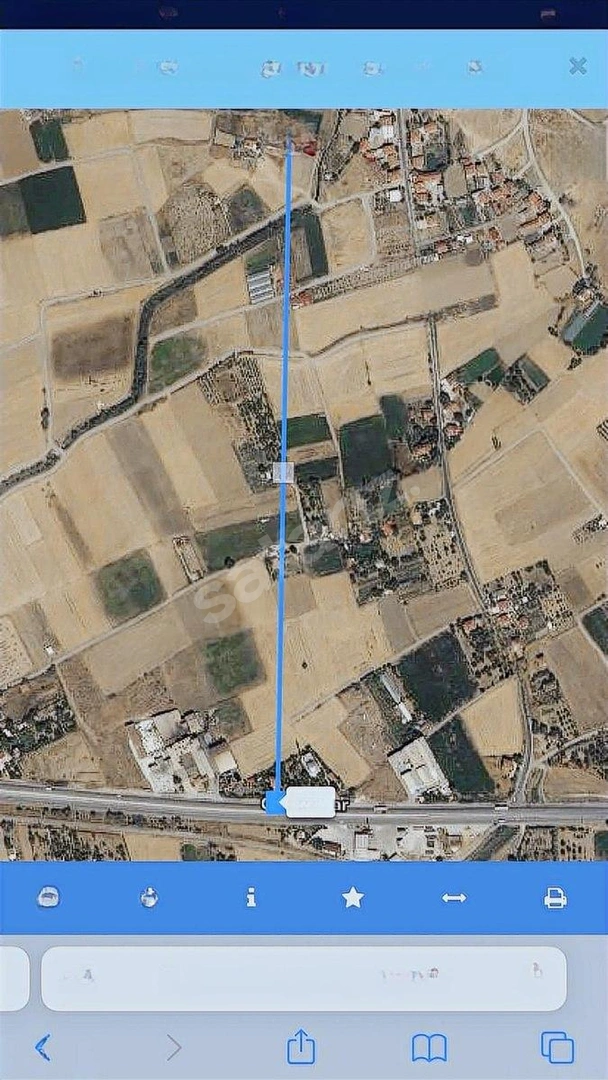Select the double-arrow measure tool
Viewport: 608px width, 1080px height.
point(454,897)
